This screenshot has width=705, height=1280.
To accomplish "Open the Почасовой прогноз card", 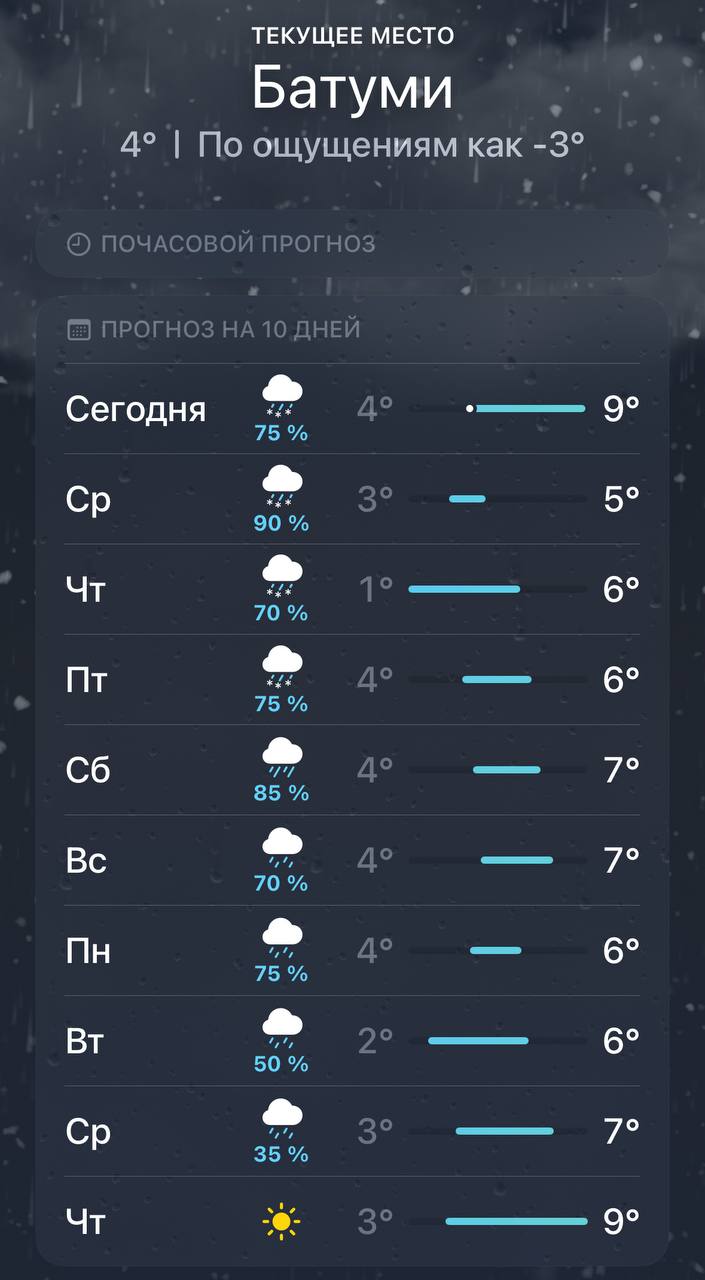I will 352,243.
